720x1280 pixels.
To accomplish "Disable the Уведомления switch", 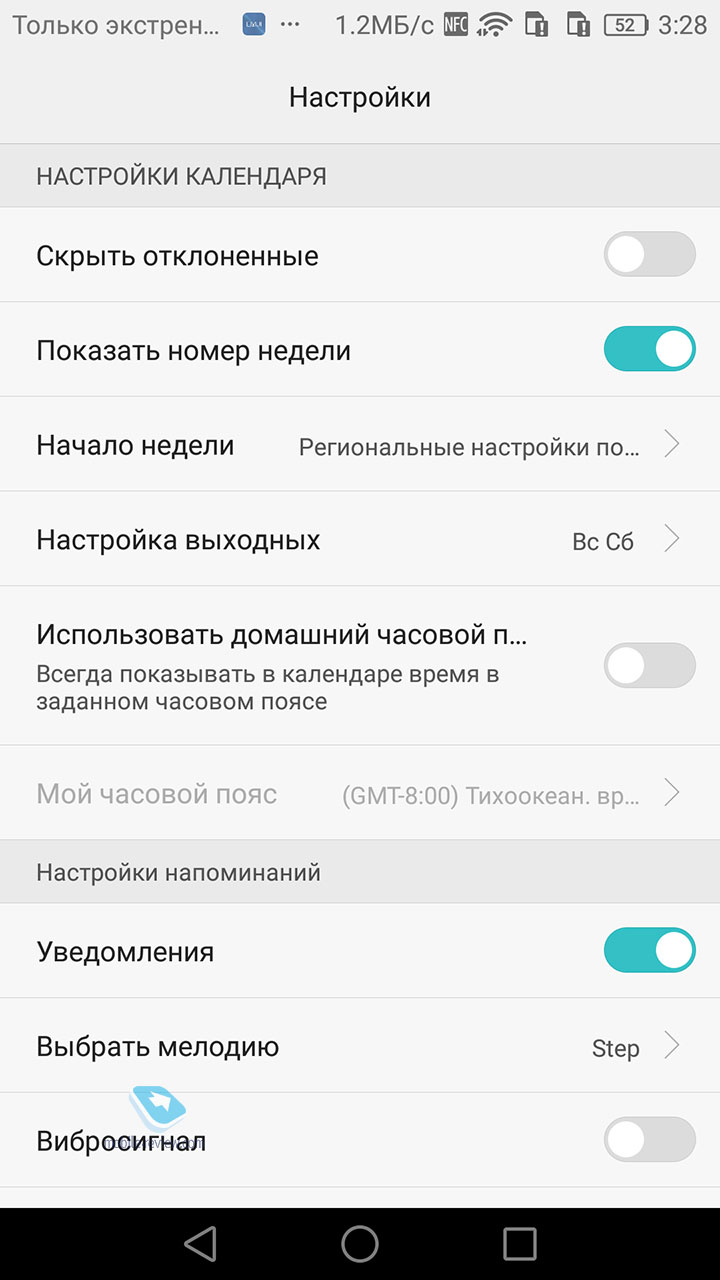I will pyautogui.click(x=649, y=950).
